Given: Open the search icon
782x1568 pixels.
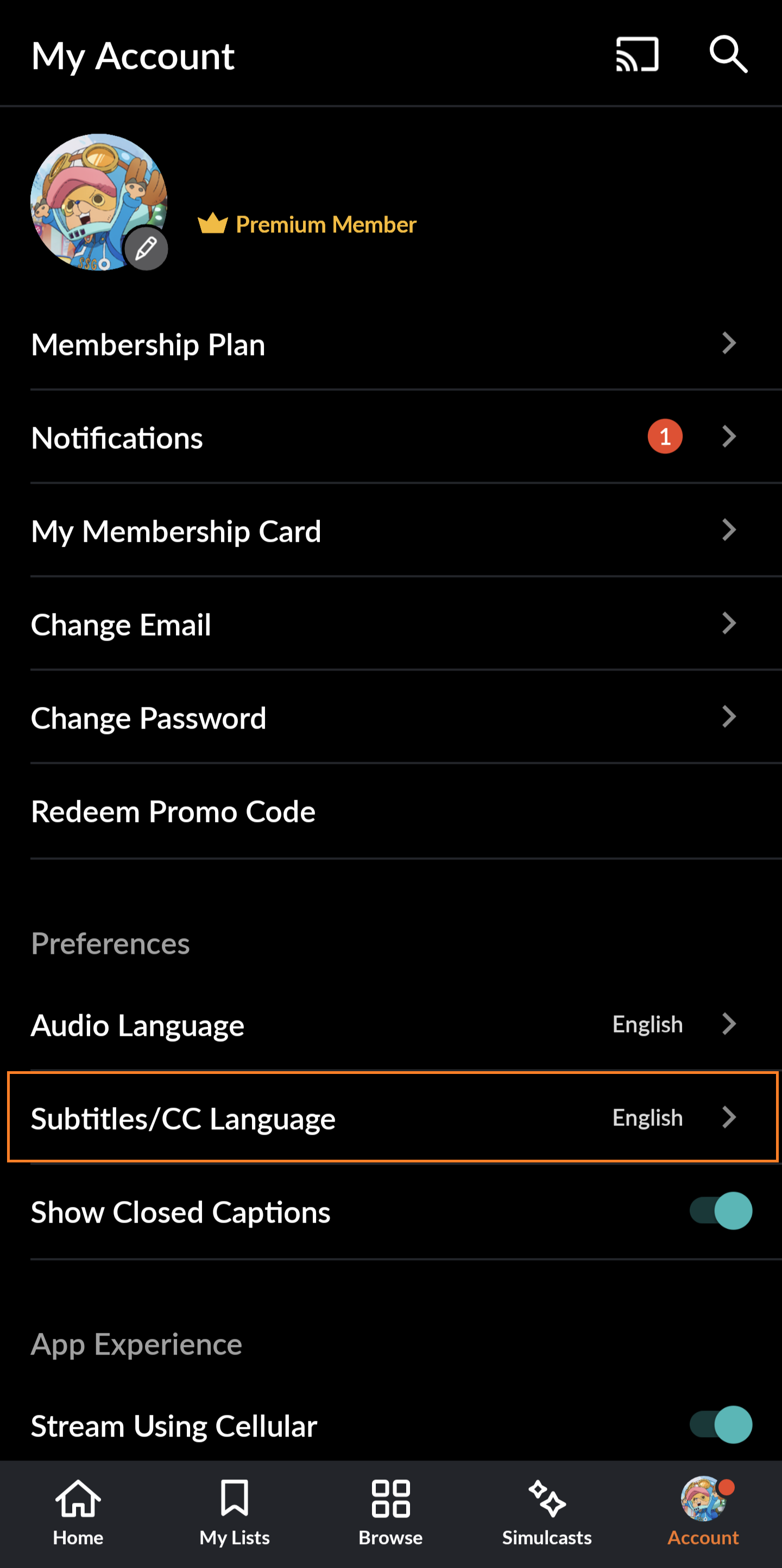Looking at the screenshot, I should 729,54.
